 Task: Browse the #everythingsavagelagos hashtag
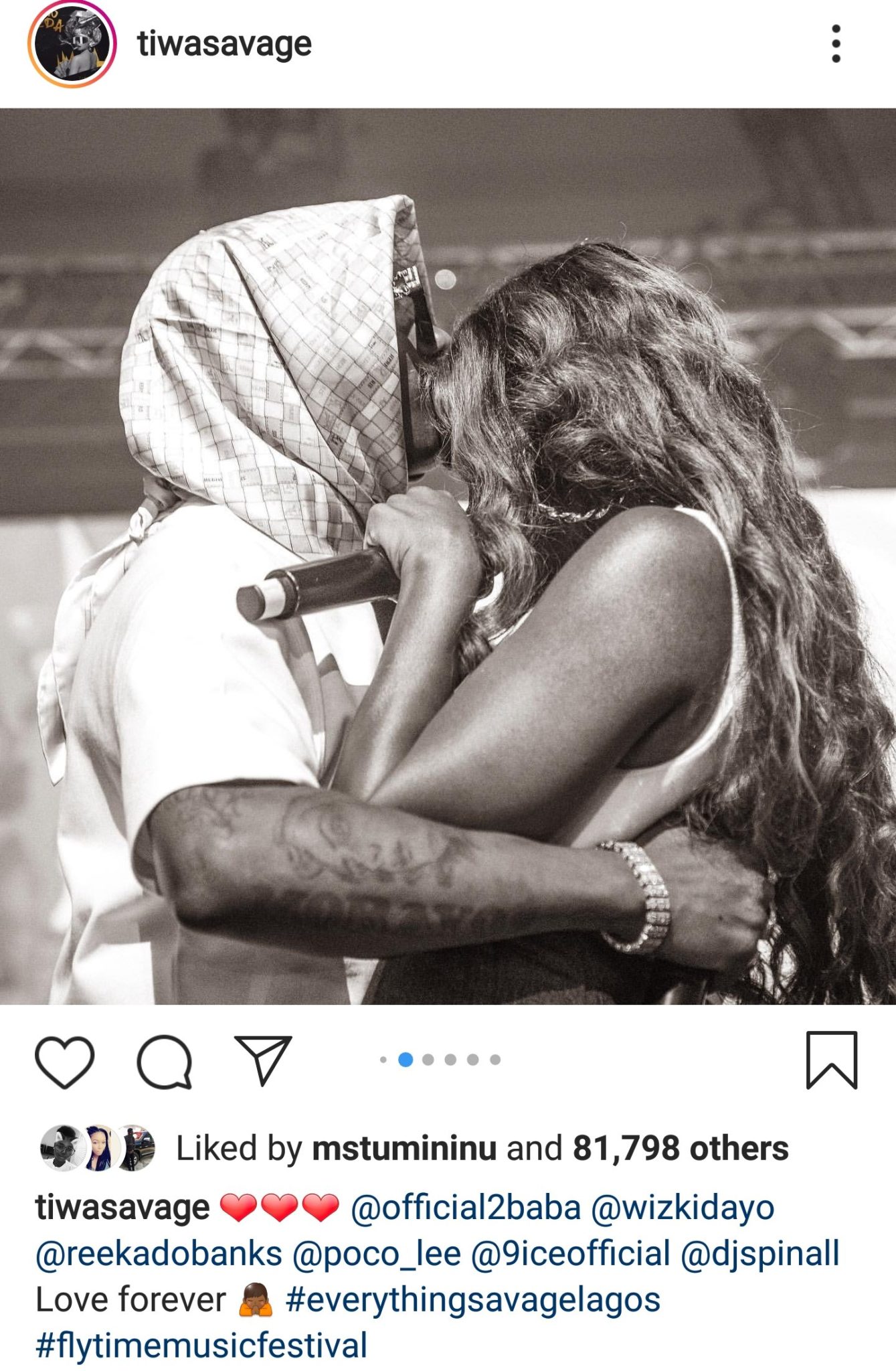[472, 1299]
